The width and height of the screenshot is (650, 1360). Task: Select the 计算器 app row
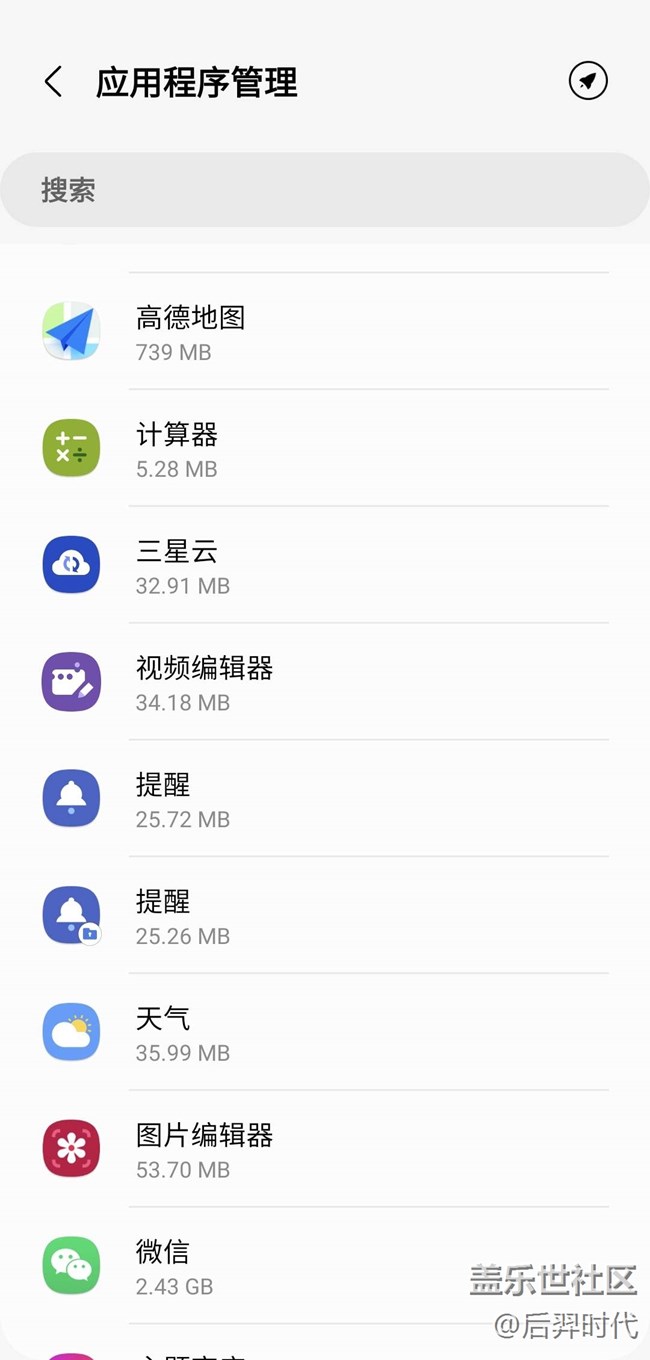pos(325,449)
